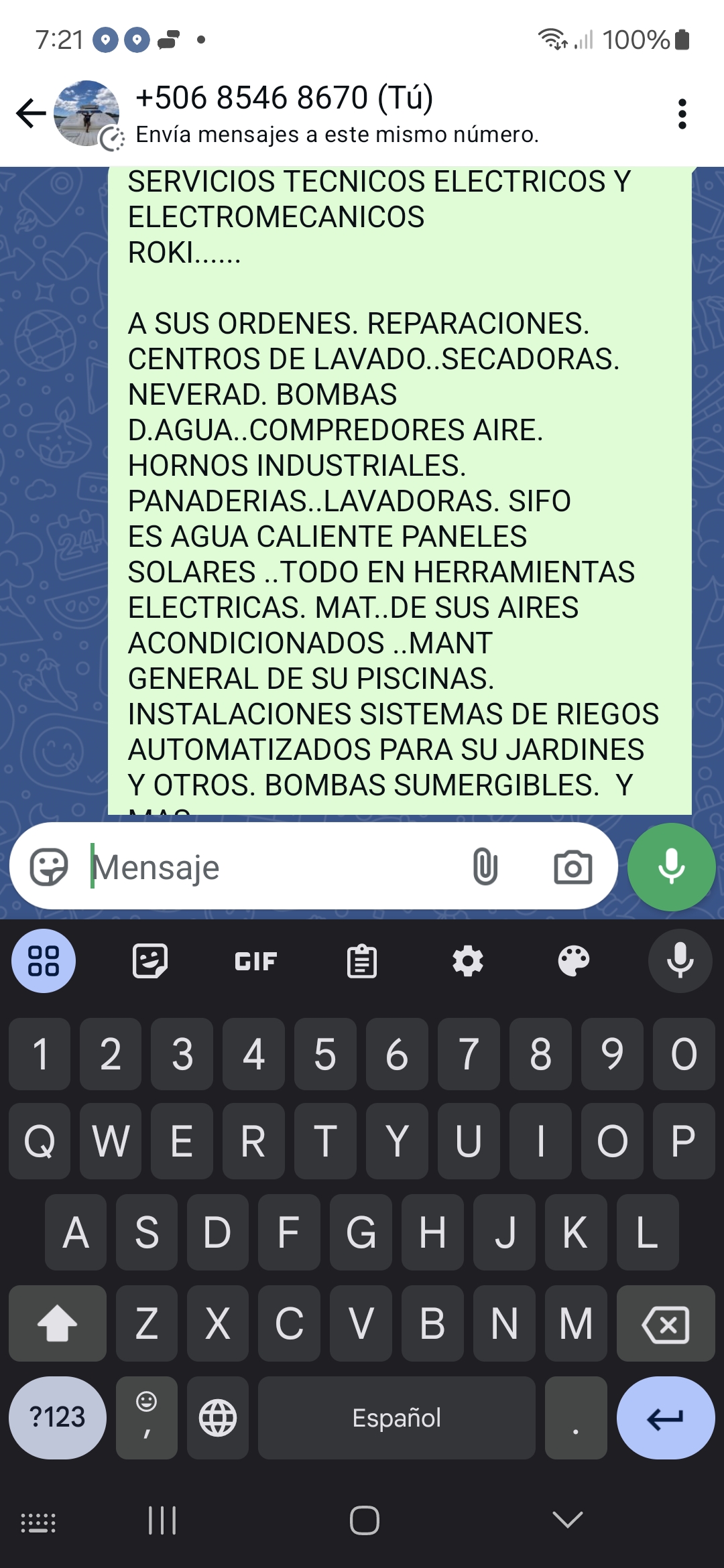Image resolution: width=724 pixels, height=1568 pixels.
Task: Open the keyboard clipboard
Action: pyautogui.click(x=362, y=961)
